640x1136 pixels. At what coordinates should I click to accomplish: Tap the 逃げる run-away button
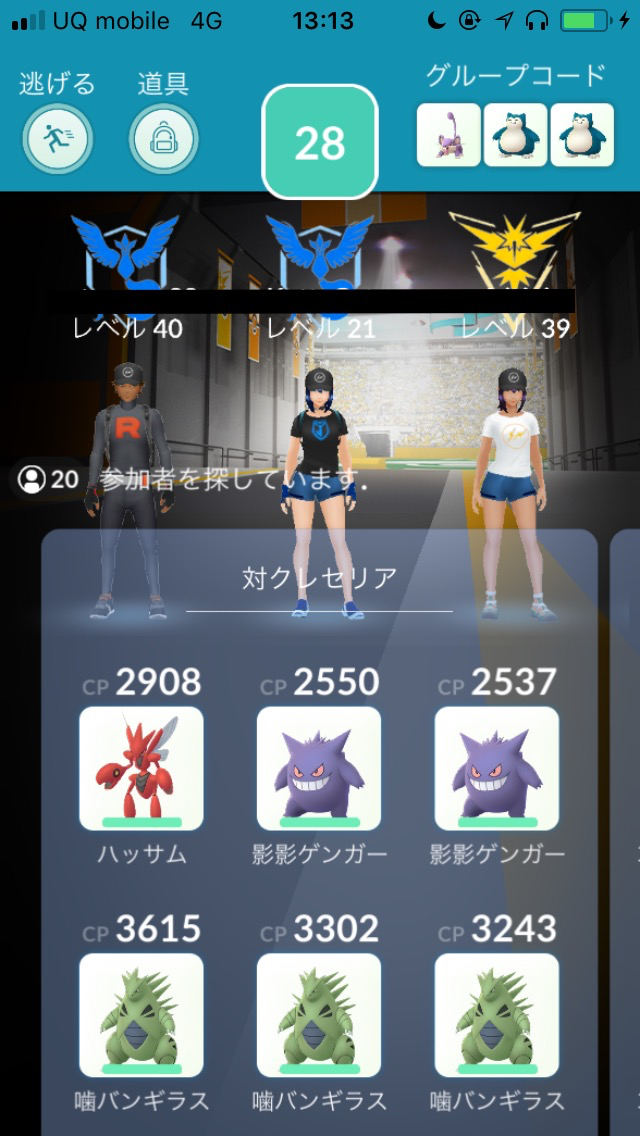[x=56, y=138]
